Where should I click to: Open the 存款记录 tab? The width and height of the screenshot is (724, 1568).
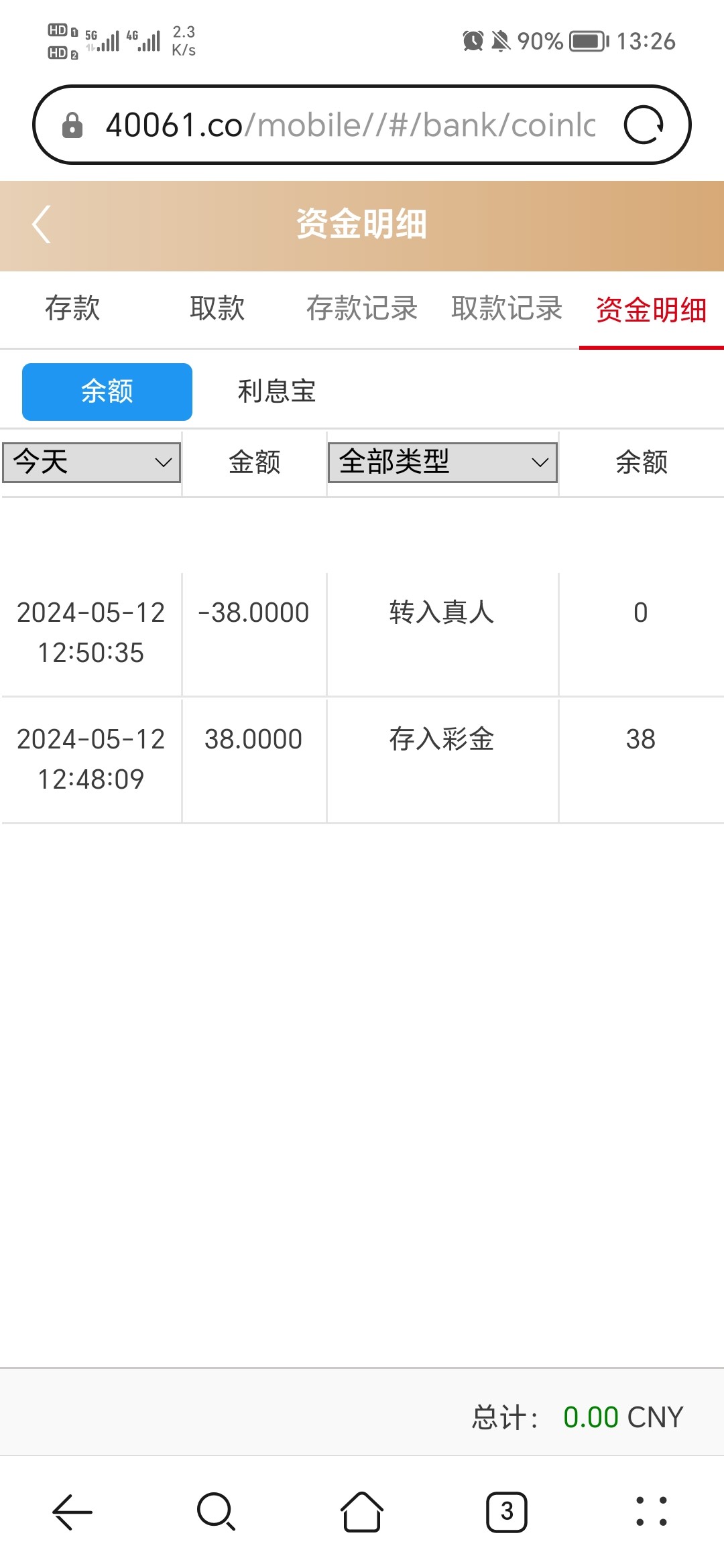(x=362, y=309)
